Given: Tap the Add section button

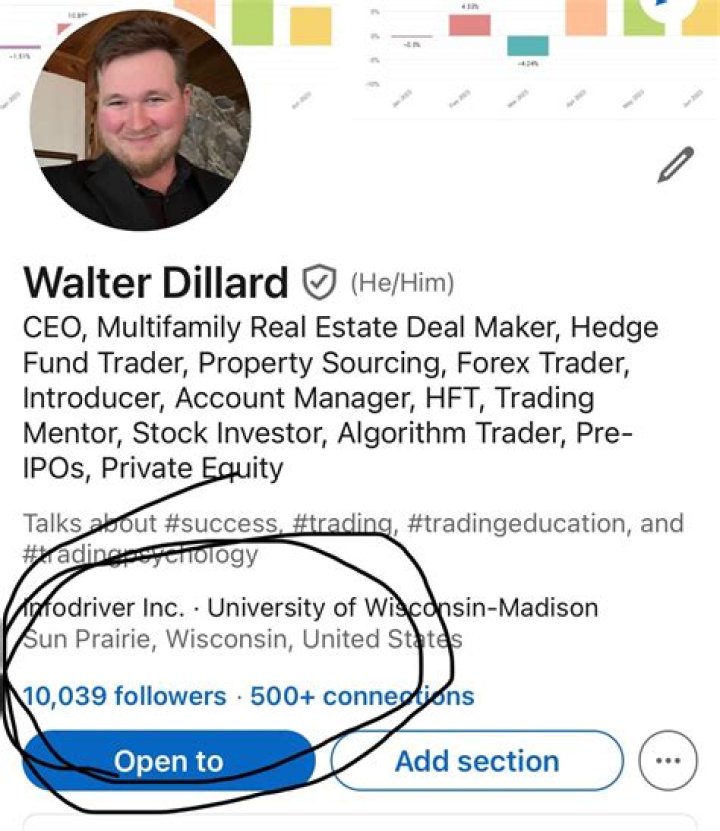Looking at the screenshot, I should (477, 761).
